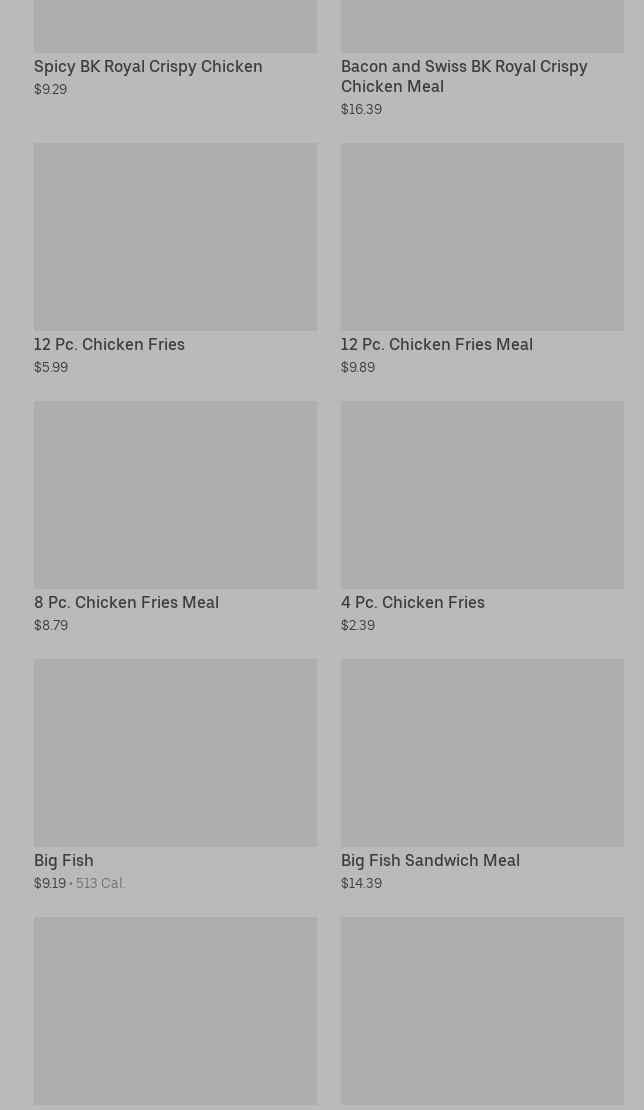Open Bacon and Swiss BK Royal Crispy Chicken Meal
The image size is (644, 1110).
pyautogui.click(x=483, y=58)
